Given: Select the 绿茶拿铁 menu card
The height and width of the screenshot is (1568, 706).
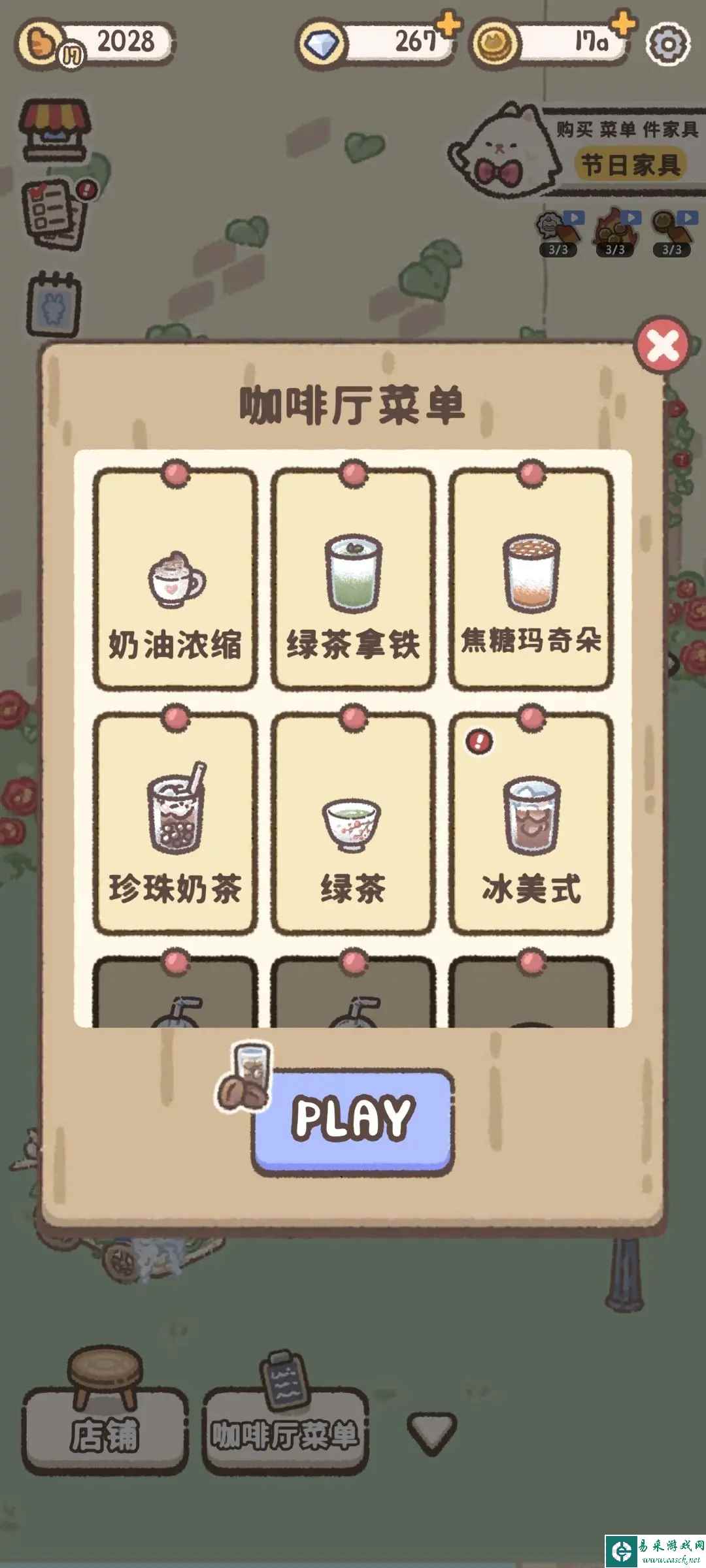Looking at the screenshot, I should [353, 579].
